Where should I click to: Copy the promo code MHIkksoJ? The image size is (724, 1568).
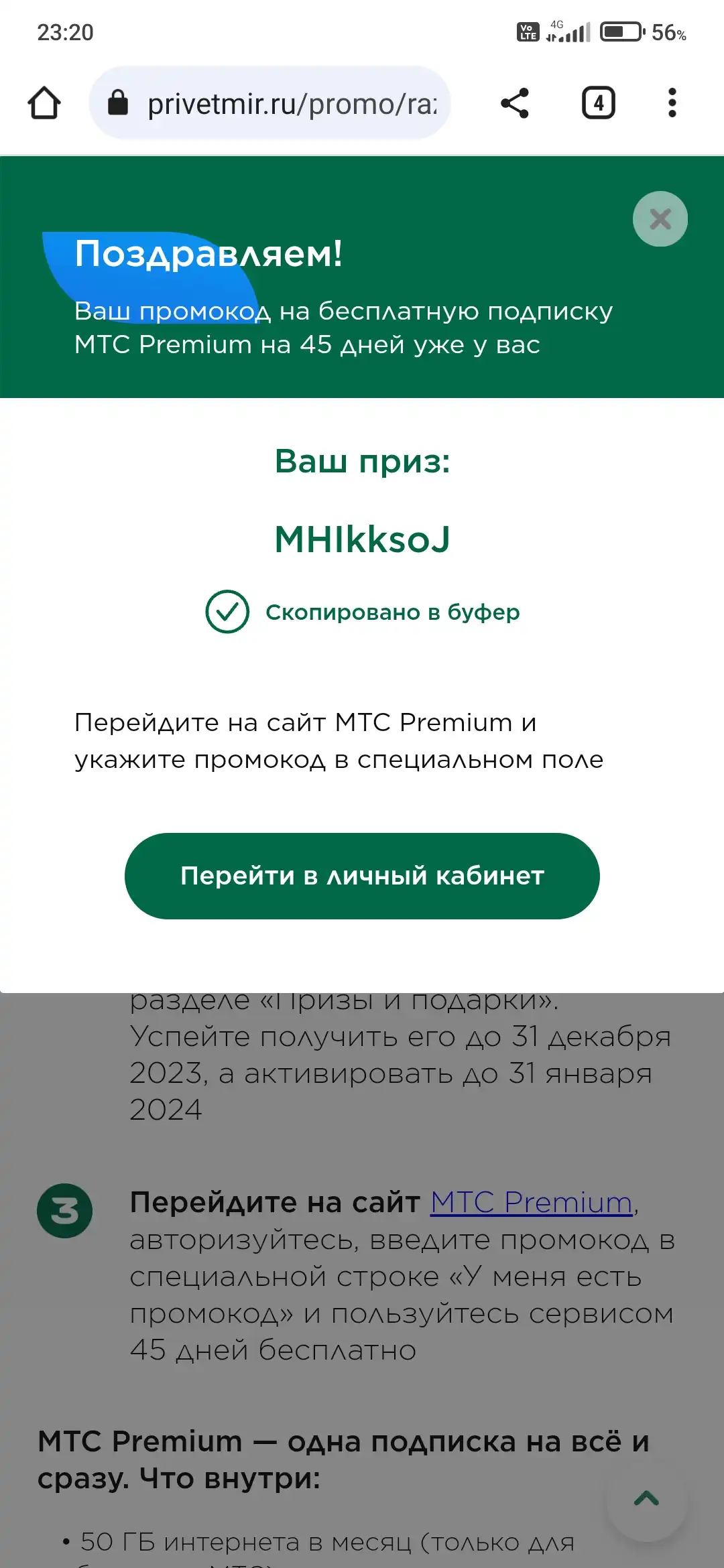(362, 539)
